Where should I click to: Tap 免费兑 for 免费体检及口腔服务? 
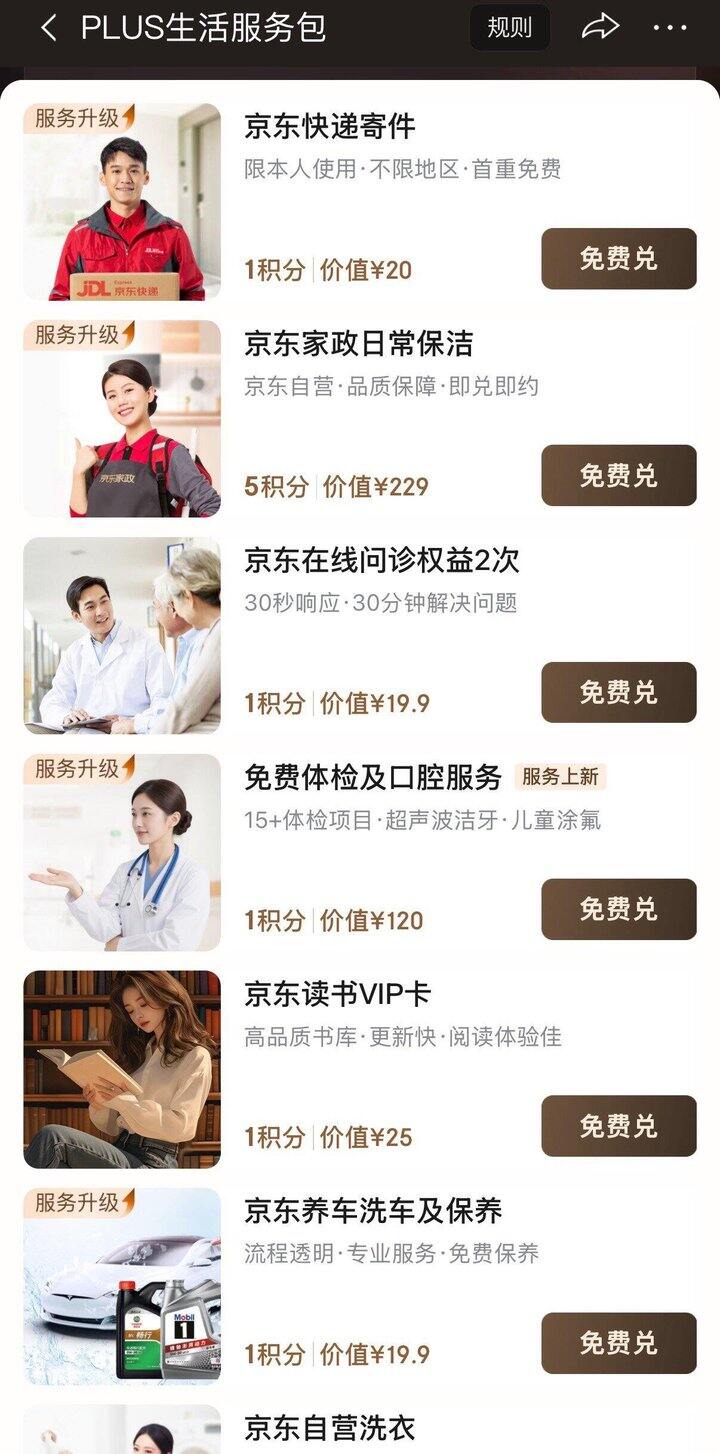click(x=618, y=910)
